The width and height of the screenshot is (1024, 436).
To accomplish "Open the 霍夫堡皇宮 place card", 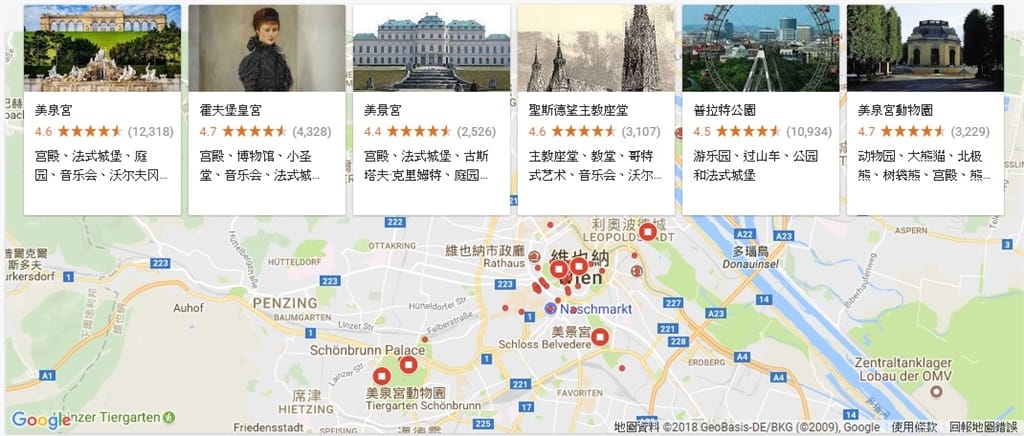I will [267, 109].
